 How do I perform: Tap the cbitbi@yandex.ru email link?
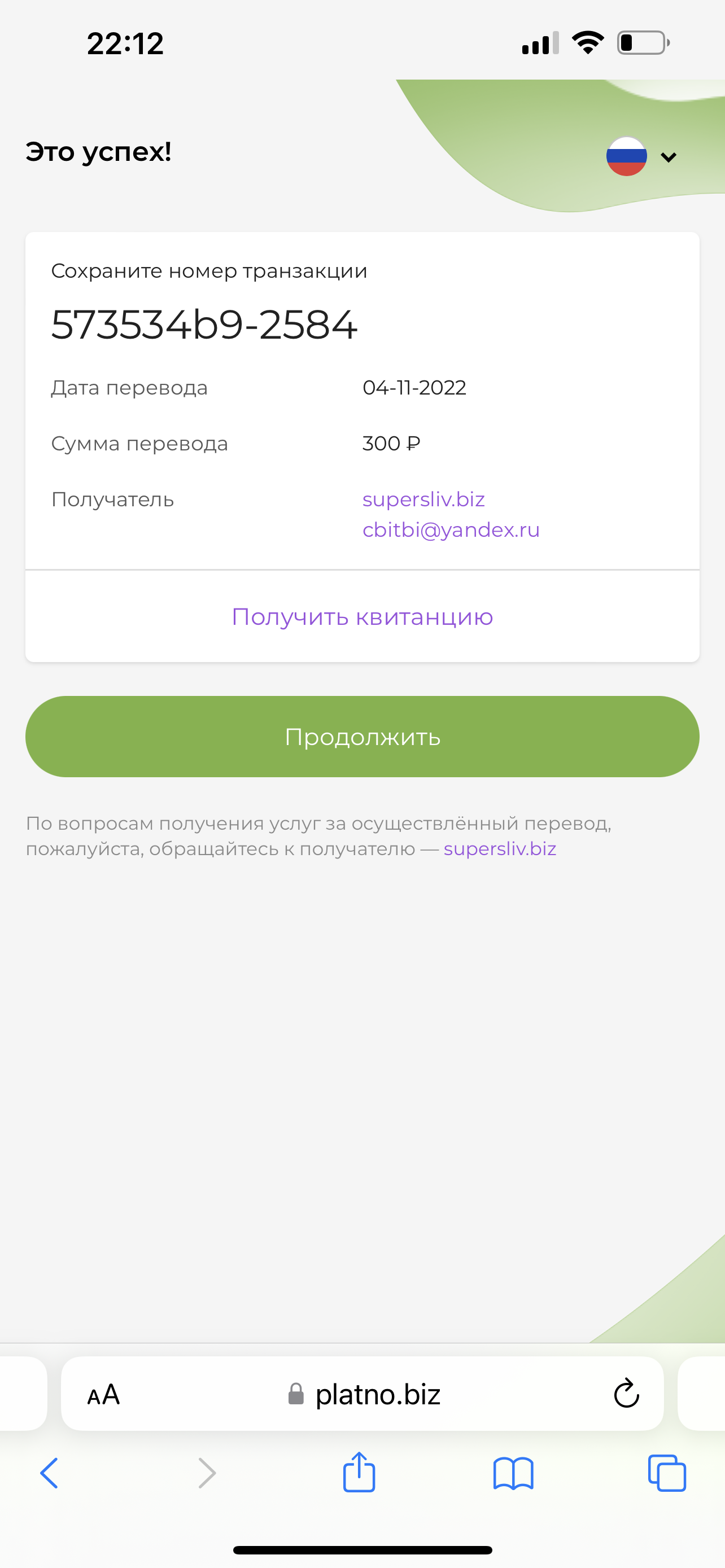tap(451, 530)
